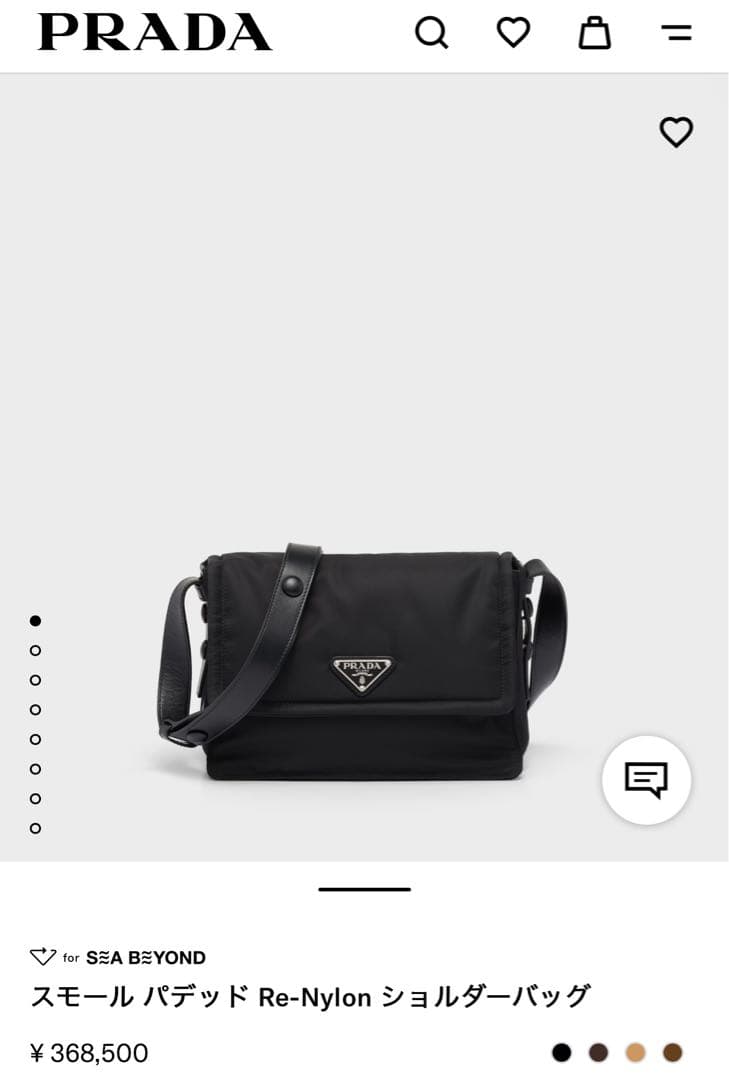Open the wishlist heart in the header

[513, 32]
